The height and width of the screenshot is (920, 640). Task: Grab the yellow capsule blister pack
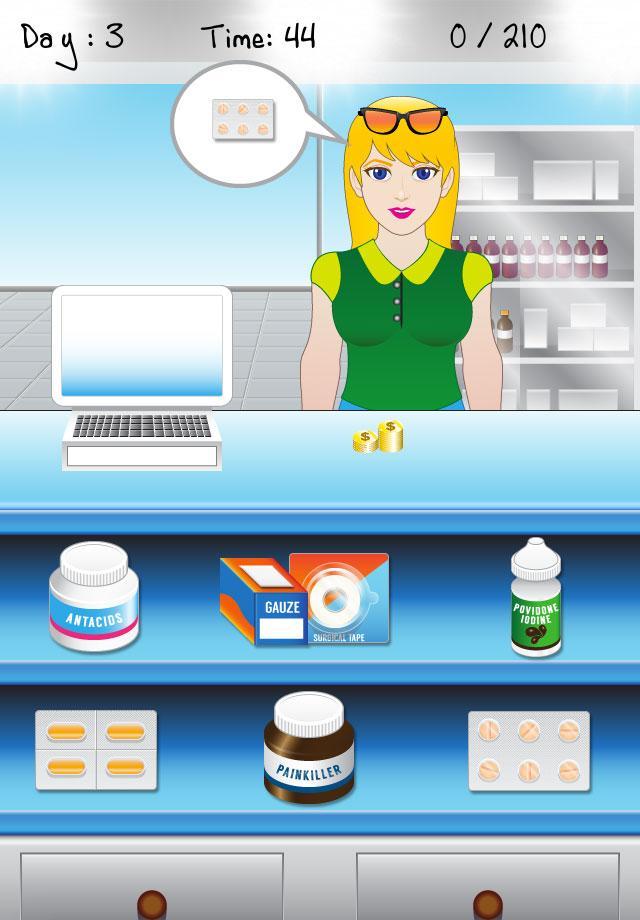[x=96, y=750]
